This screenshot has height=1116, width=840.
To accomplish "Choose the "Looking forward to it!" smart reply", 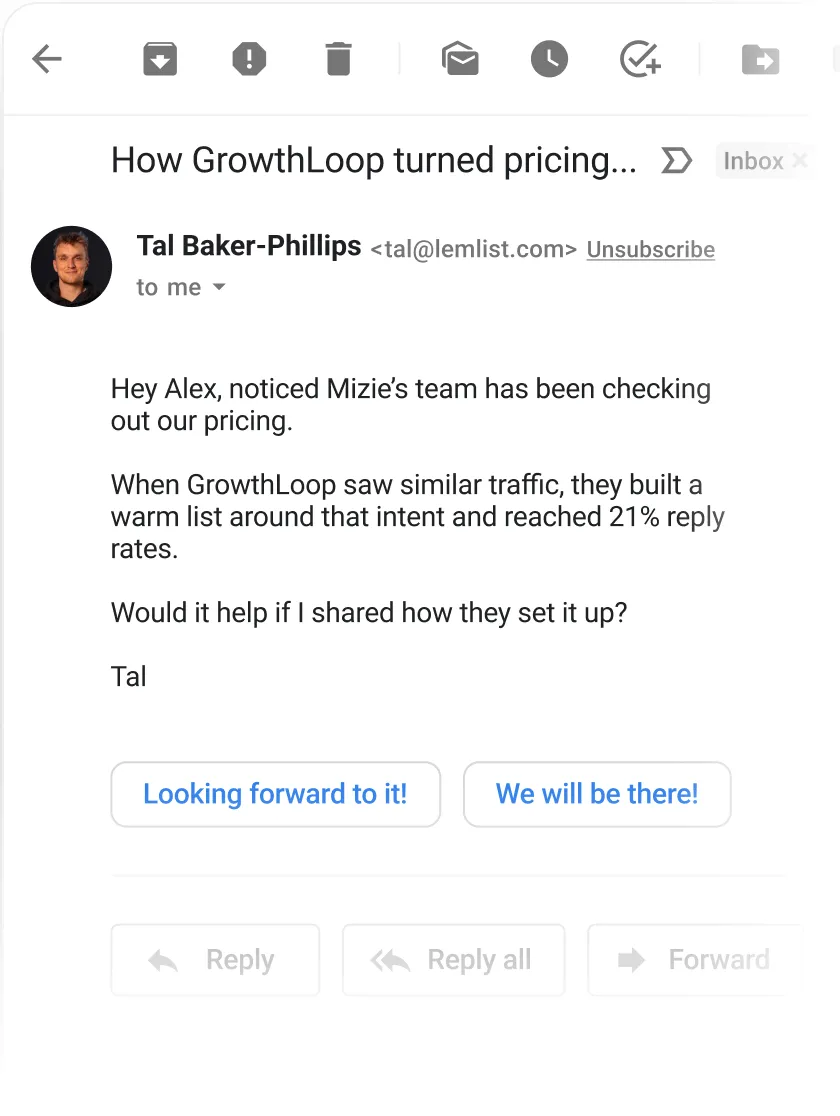I will [275, 794].
